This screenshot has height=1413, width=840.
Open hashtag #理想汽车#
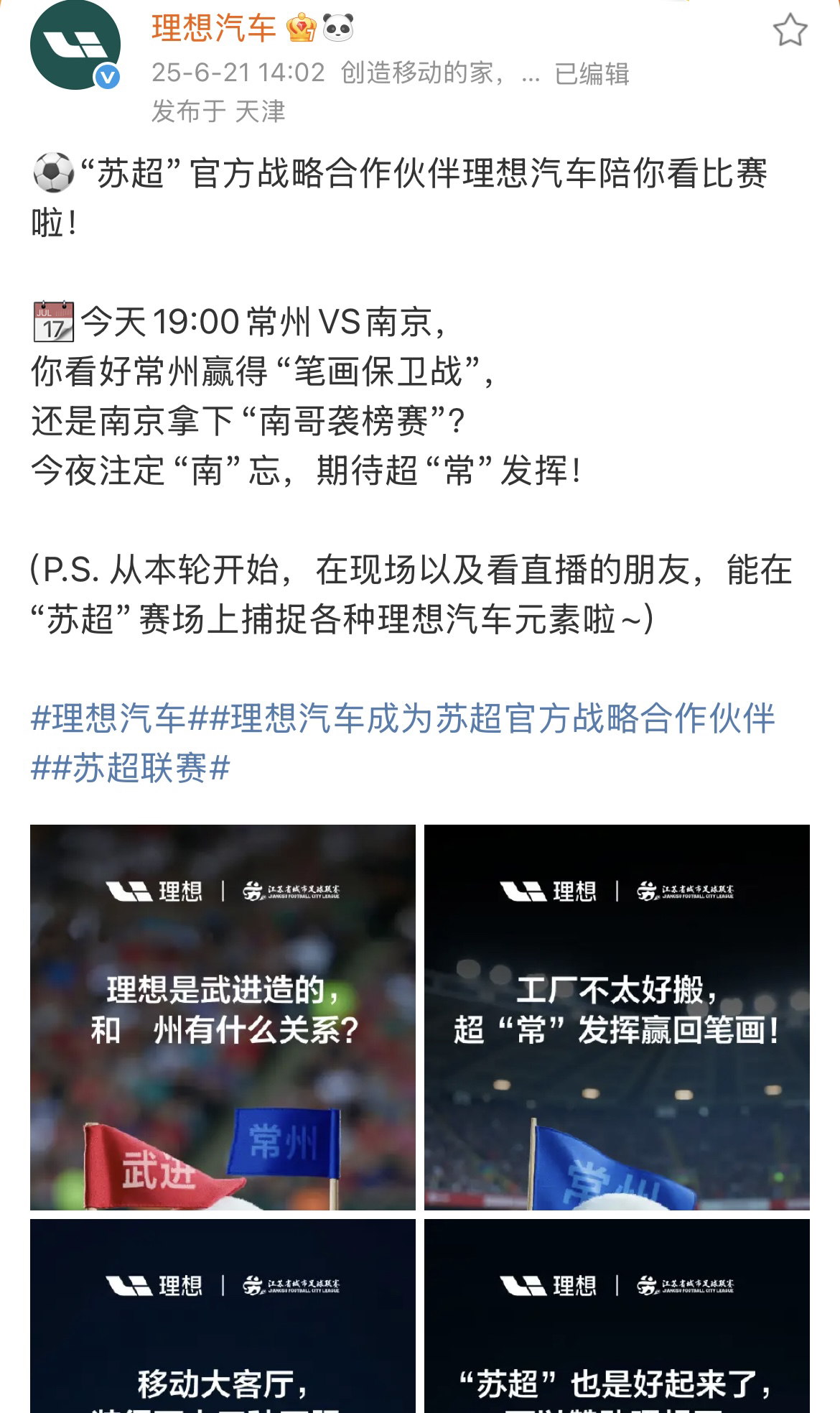[x=108, y=719]
